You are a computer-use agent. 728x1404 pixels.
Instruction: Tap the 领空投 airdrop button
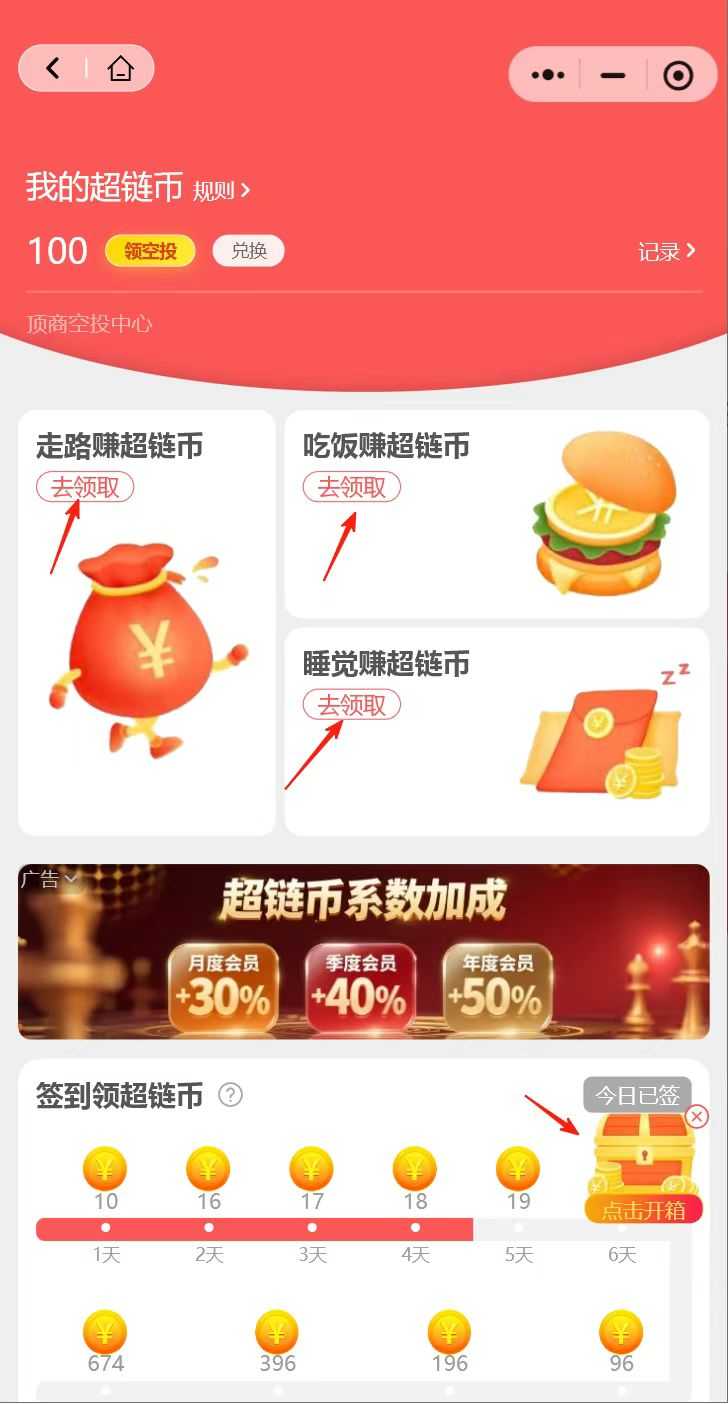tap(150, 251)
